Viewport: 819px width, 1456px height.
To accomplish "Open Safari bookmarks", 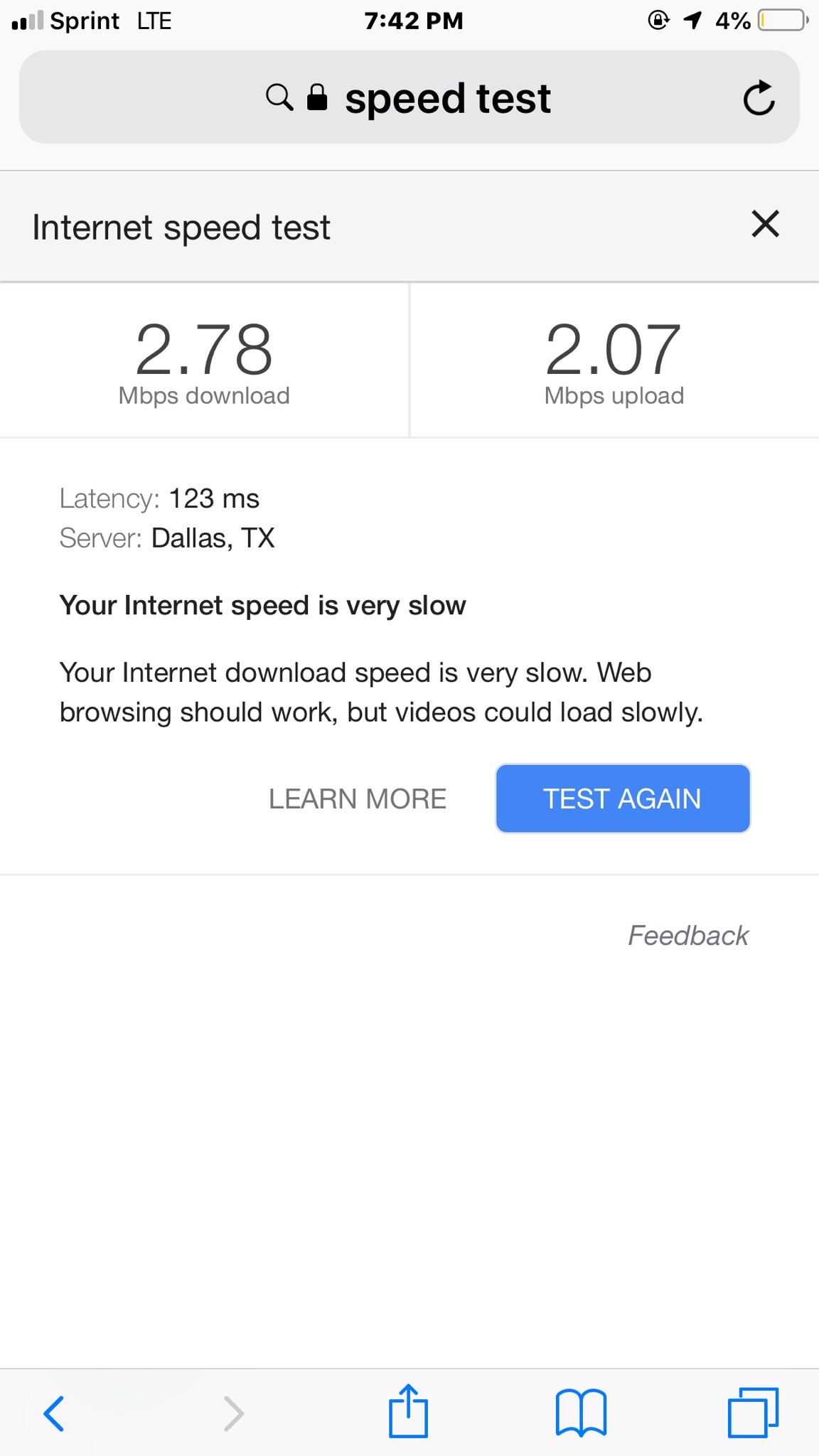I will tap(580, 1413).
